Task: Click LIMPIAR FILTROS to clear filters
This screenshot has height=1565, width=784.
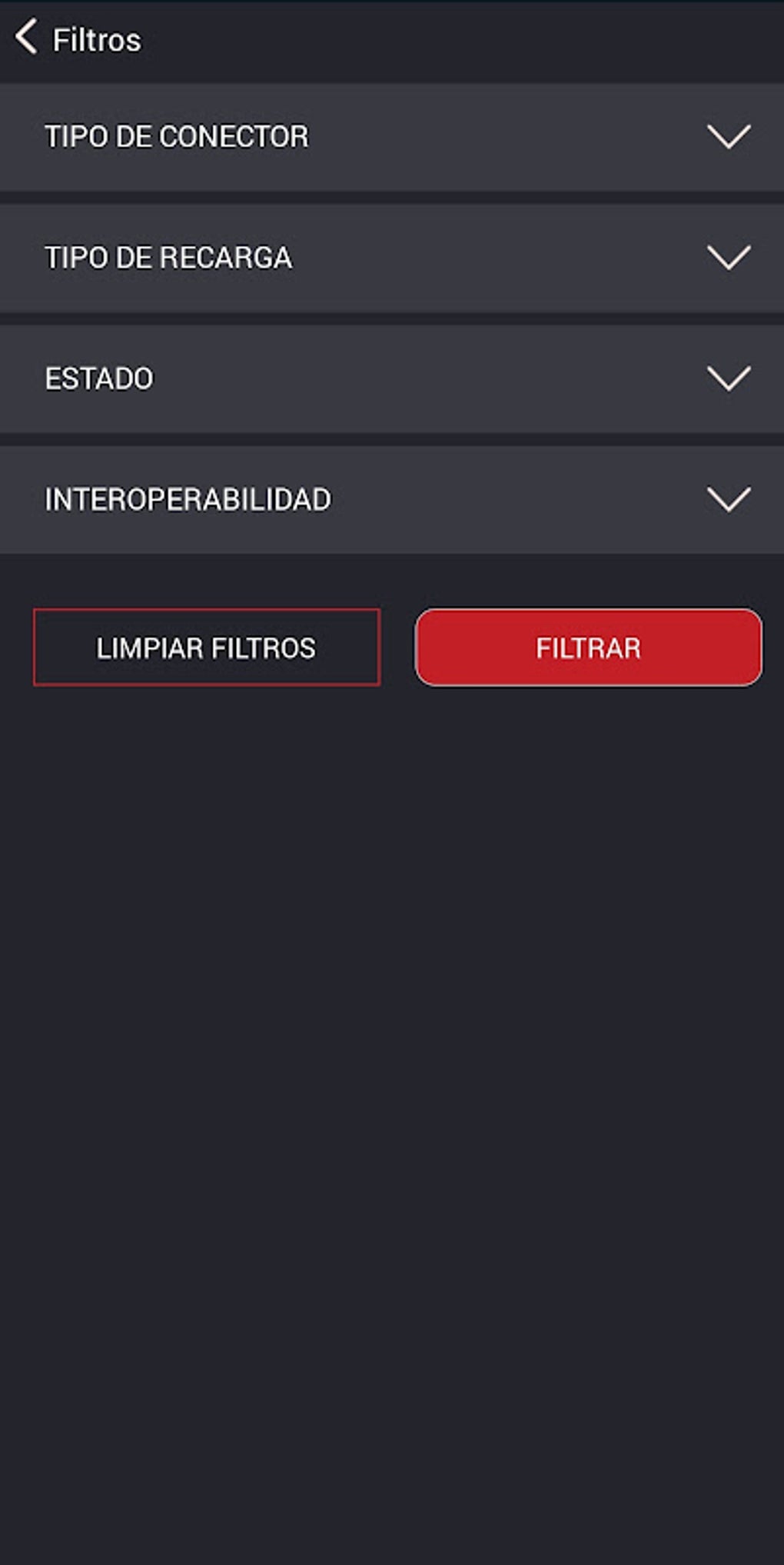Action: click(x=206, y=648)
